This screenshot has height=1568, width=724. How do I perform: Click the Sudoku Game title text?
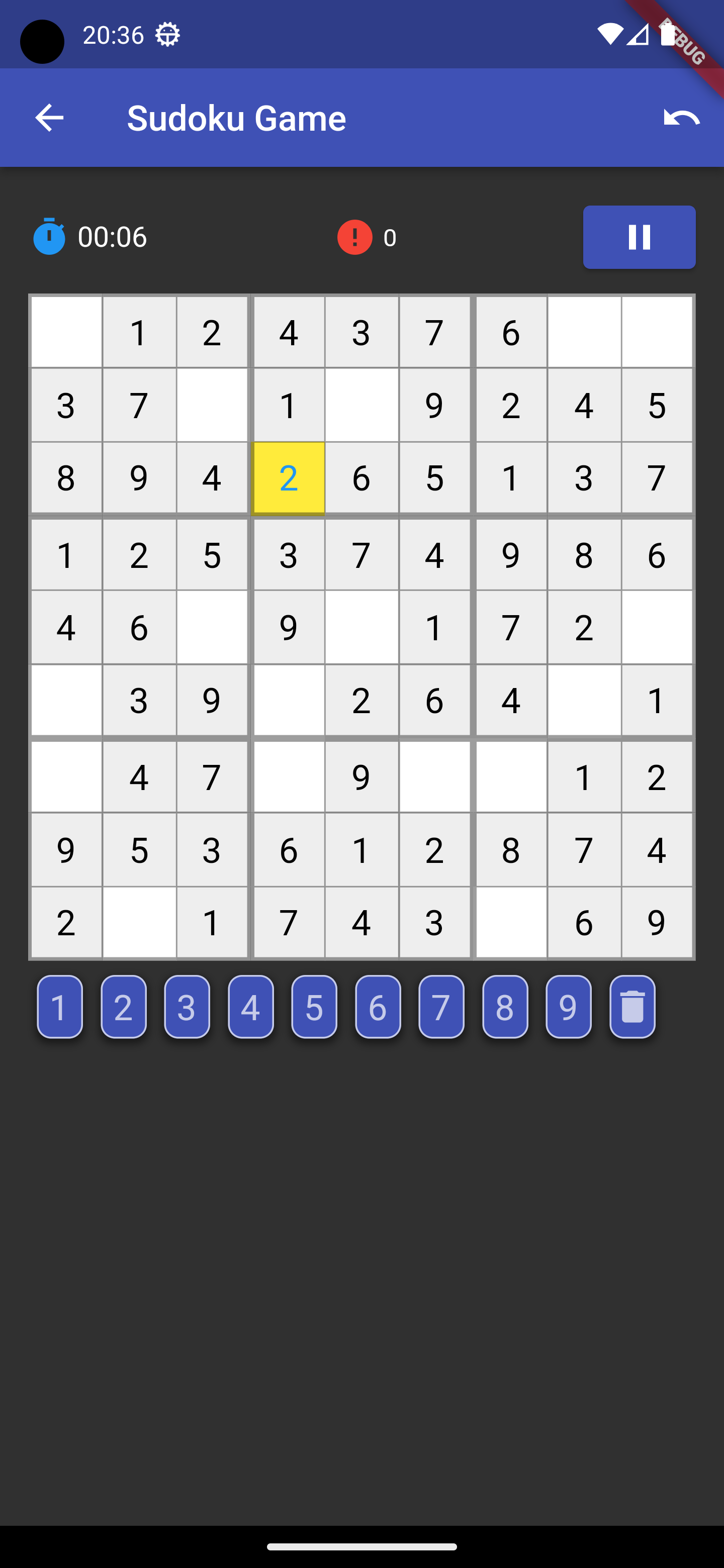[x=236, y=118]
